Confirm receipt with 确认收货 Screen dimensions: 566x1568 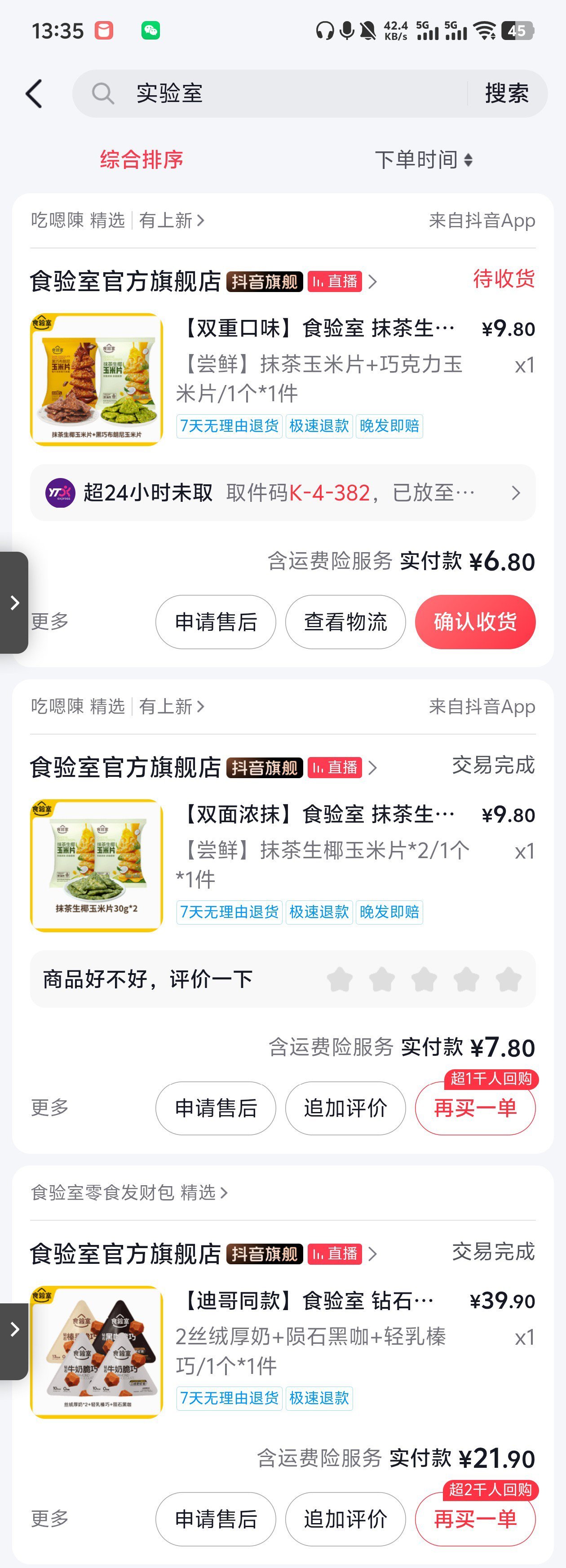pyautogui.click(x=475, y=621)
